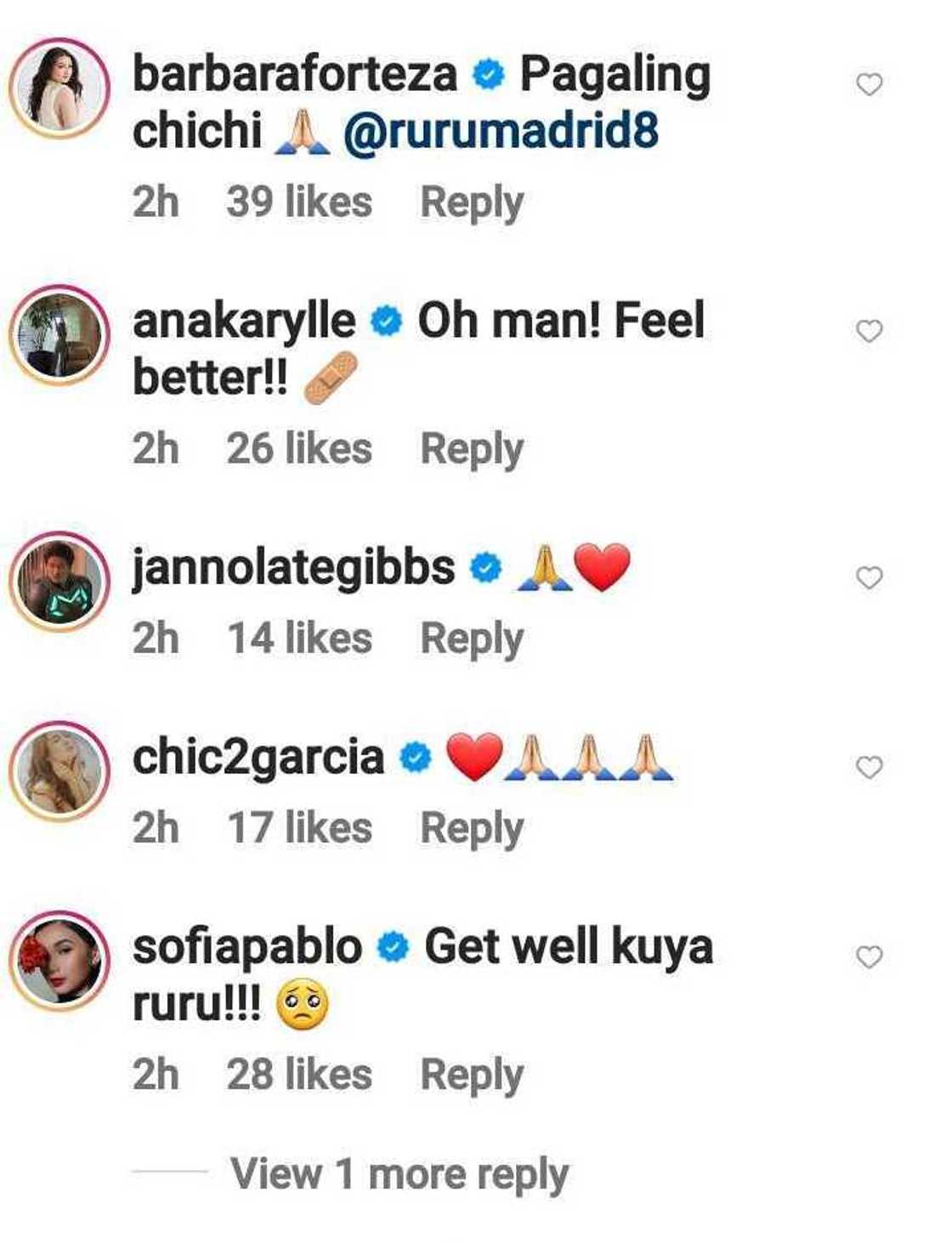The image size is (952, 1244).
Task: Like sofiapablo's comment
Action: (869, 957)
